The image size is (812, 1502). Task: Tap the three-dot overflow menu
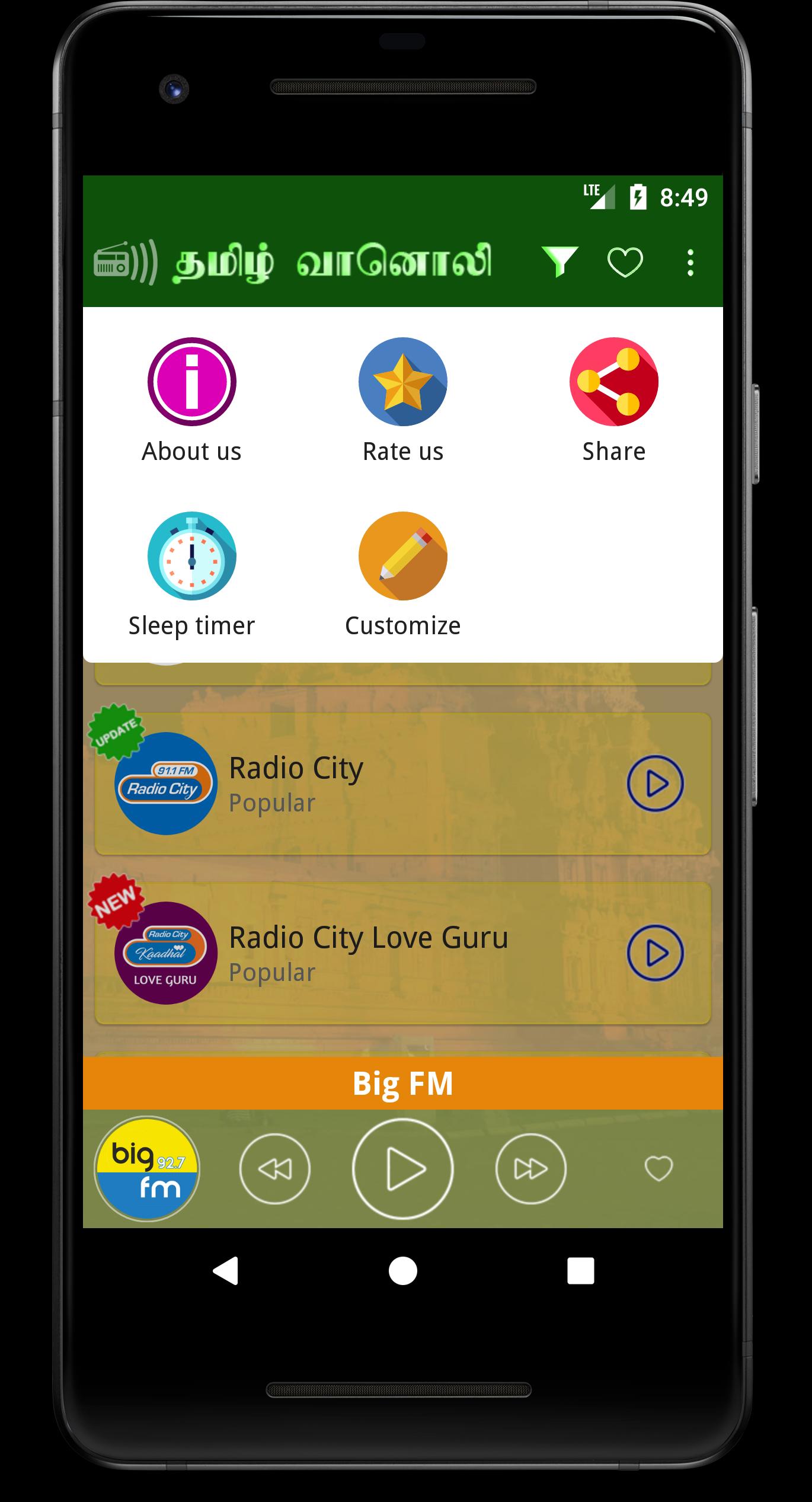tap(690, 262)
